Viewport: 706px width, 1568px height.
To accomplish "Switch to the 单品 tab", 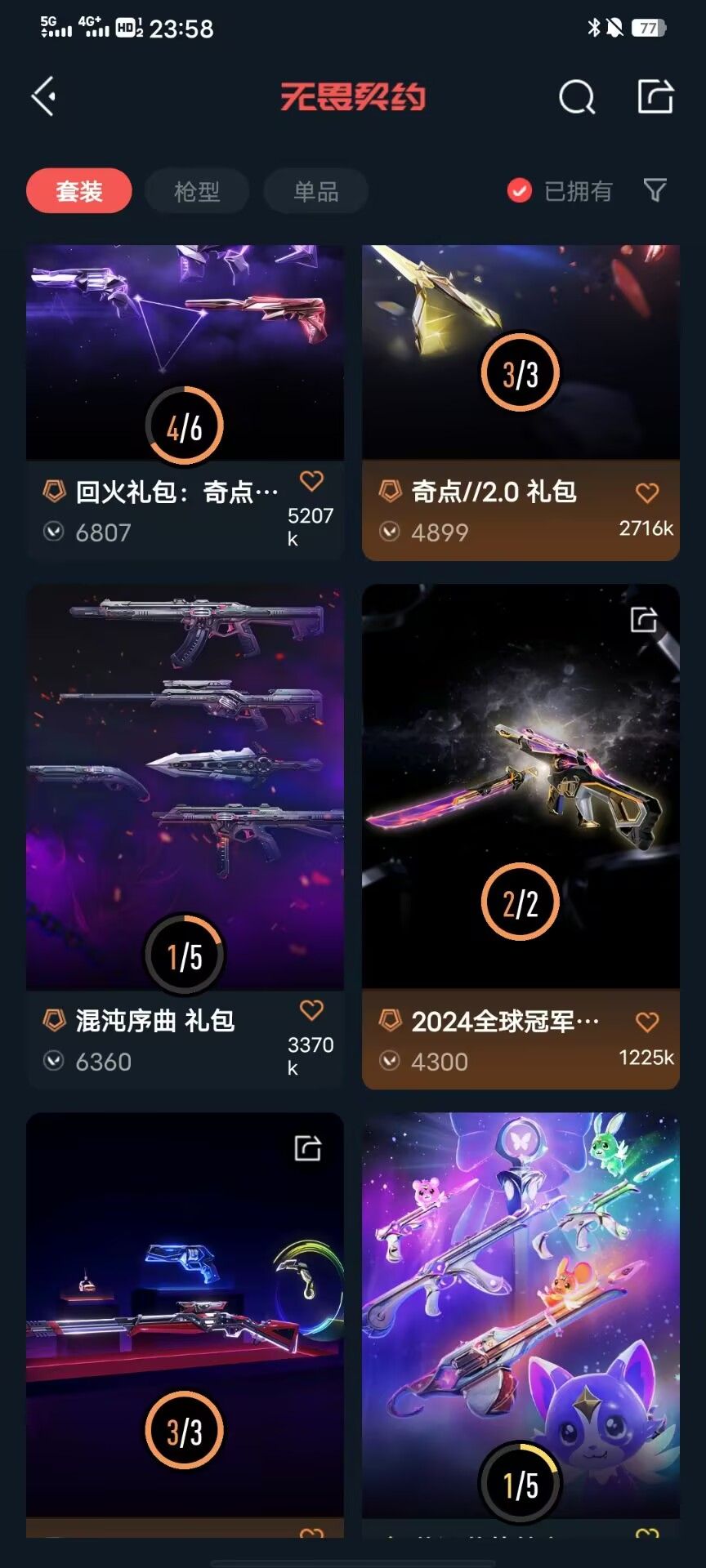I will 315,191.
